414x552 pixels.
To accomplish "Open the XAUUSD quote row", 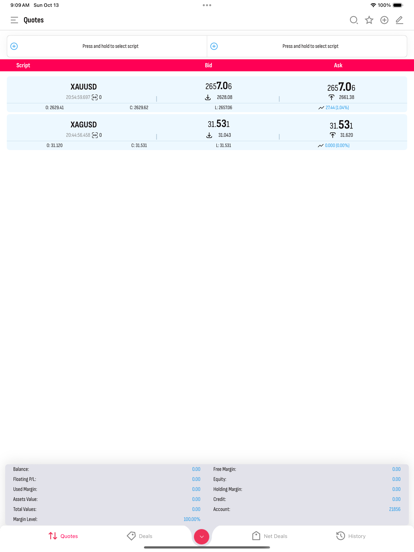I will [x=207, y=94].
